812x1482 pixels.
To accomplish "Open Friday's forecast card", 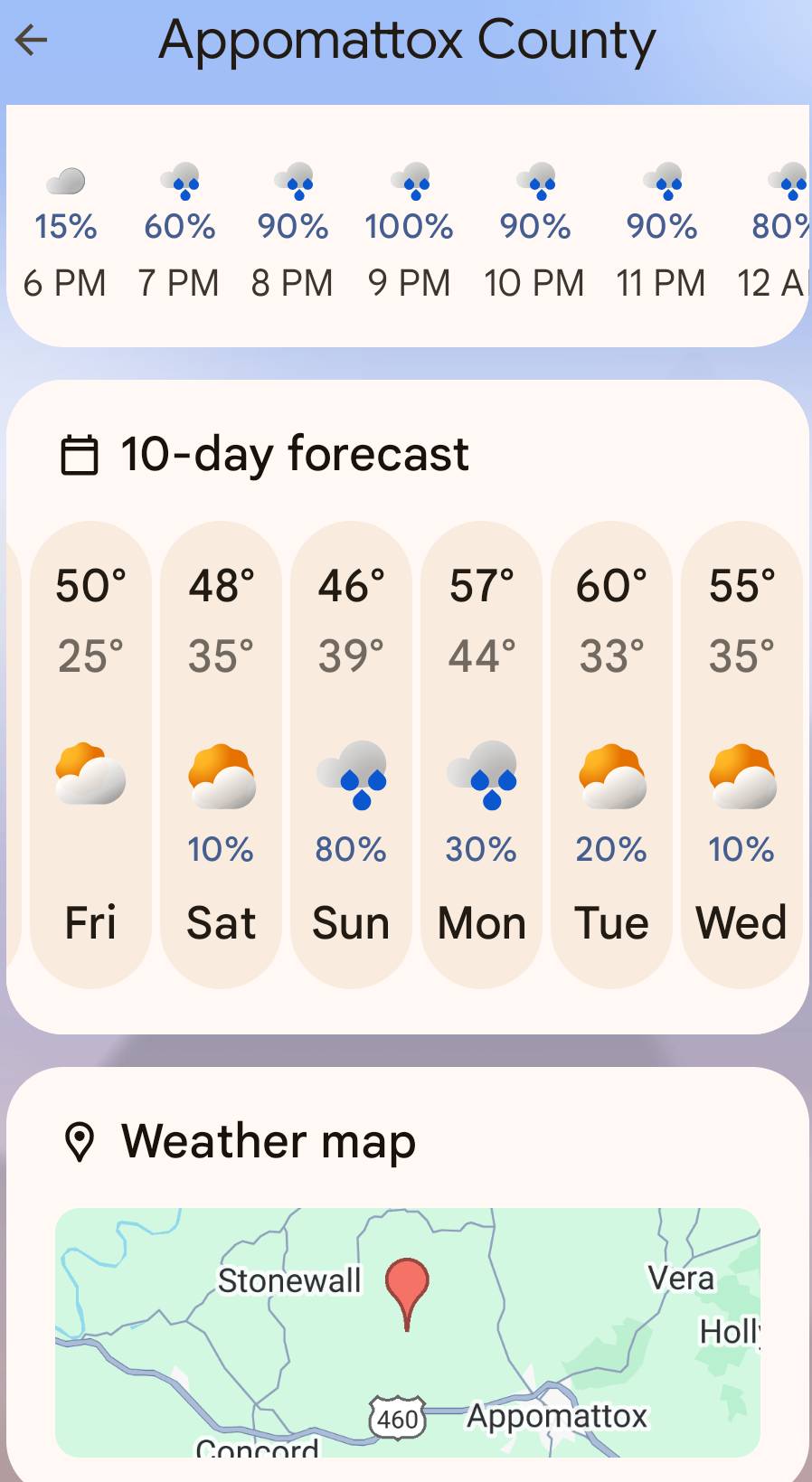I will (90, 755).
